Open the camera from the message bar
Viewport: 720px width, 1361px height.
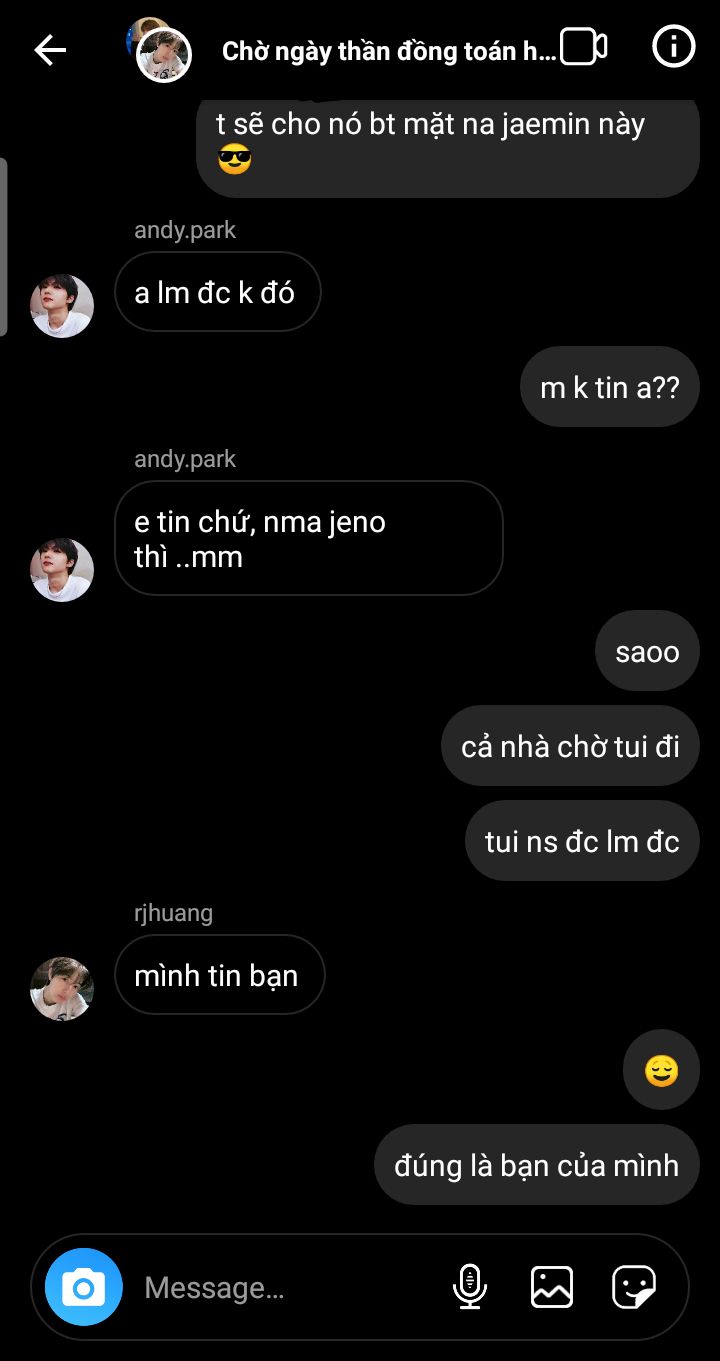coord(84,1287)
